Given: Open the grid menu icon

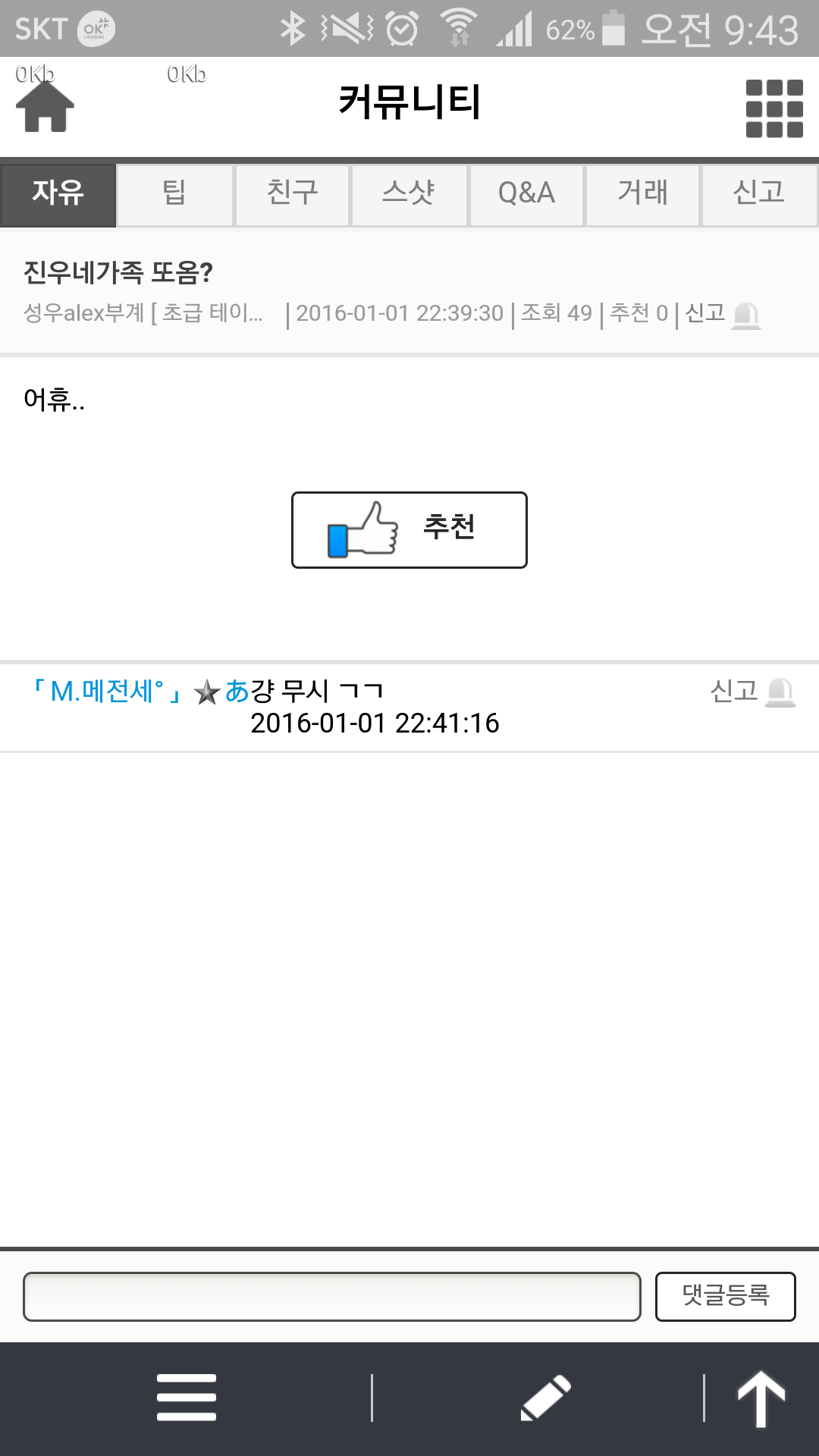Looking at the screenshot, I should (x=773, y=108).
